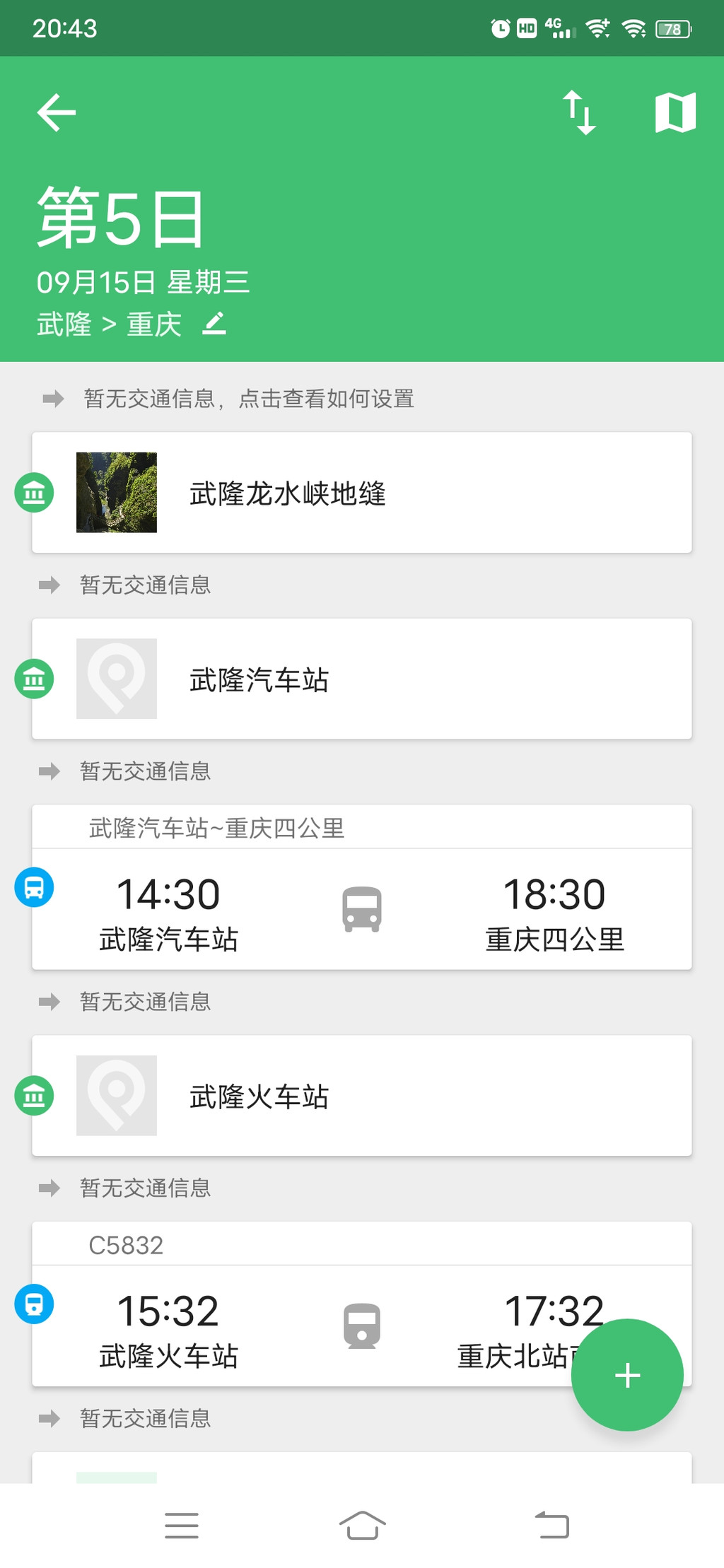The image size is (724, 1568).
Task: View how to set transport info
Action: point(247,399)
